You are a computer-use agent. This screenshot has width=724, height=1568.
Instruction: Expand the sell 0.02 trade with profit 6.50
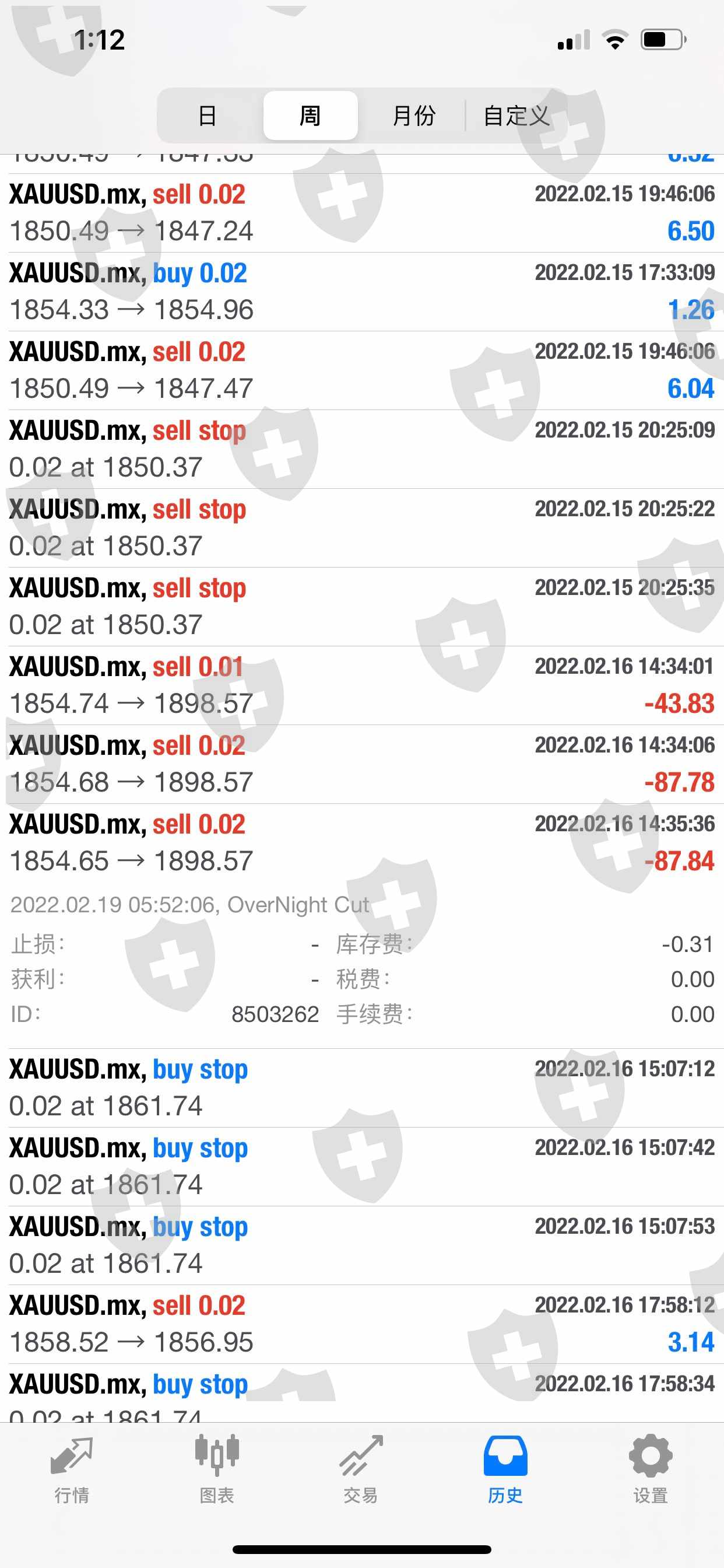click(361, 213)
